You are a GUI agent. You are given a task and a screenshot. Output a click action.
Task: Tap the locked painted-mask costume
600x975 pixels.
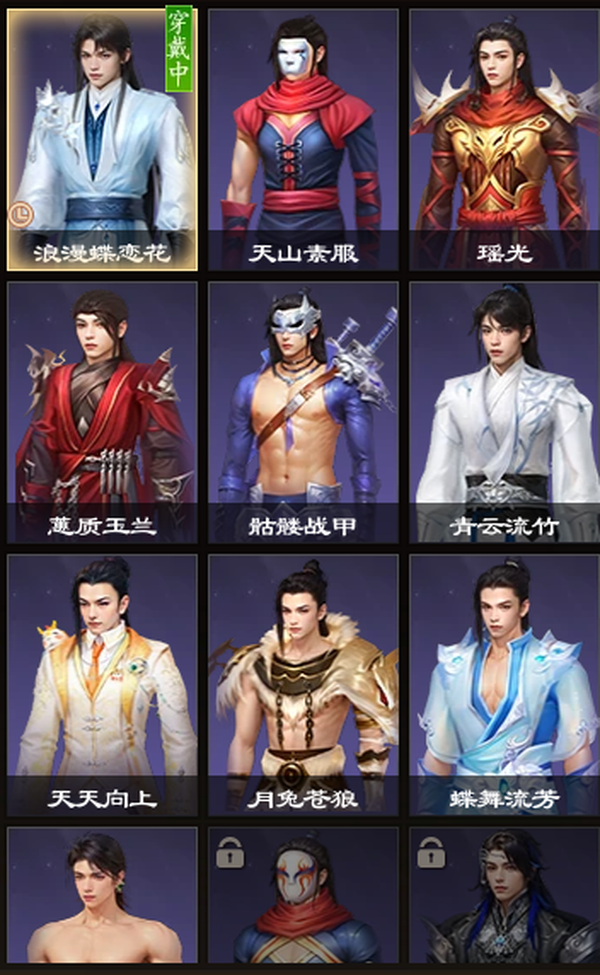click(x=303, y=895)
